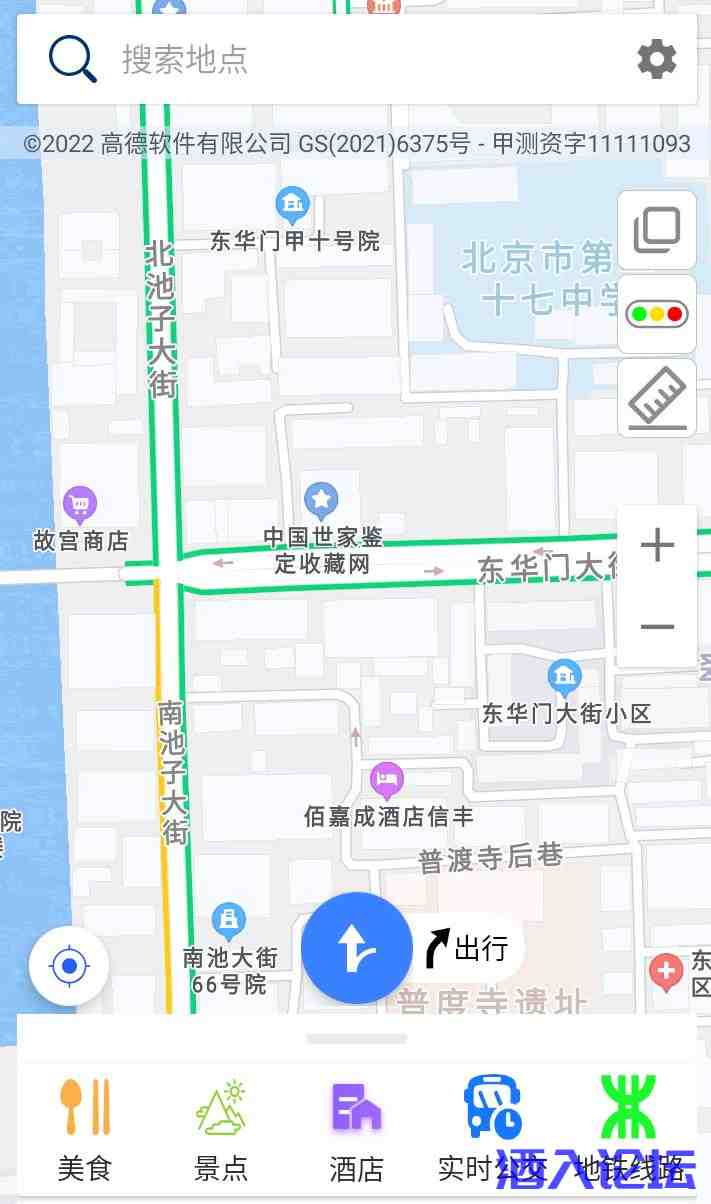Open 实时公交 real-time bus info

[492, 1128]
